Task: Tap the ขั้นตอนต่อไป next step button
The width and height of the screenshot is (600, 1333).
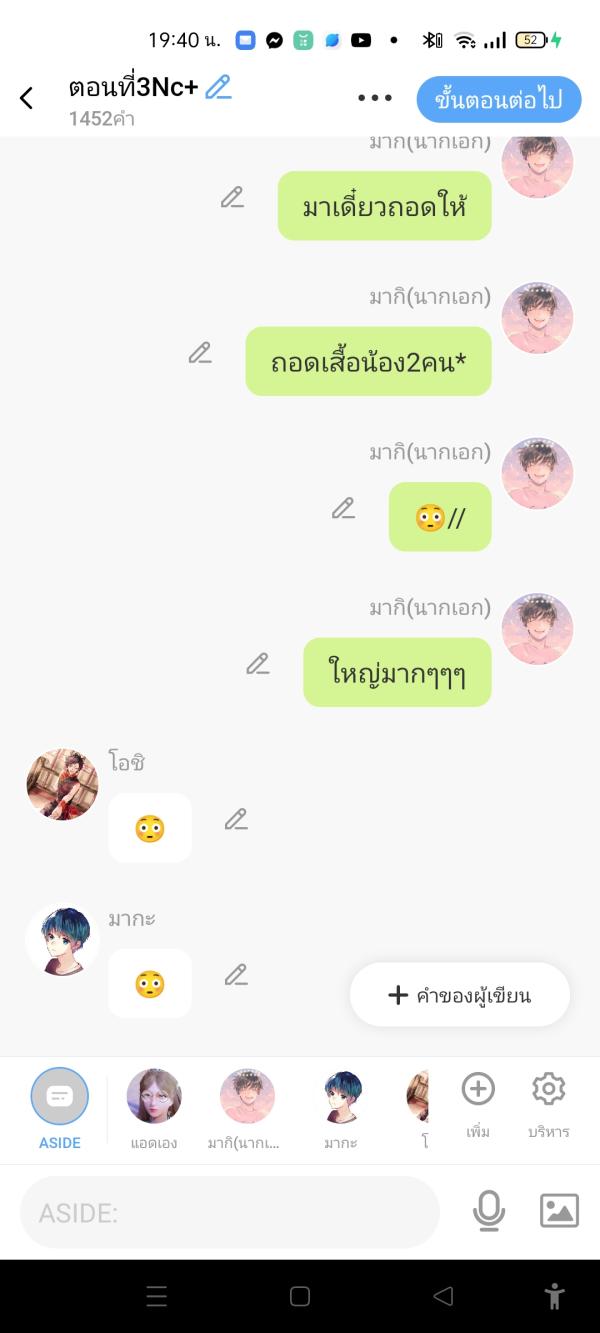Action: [499, 99]
